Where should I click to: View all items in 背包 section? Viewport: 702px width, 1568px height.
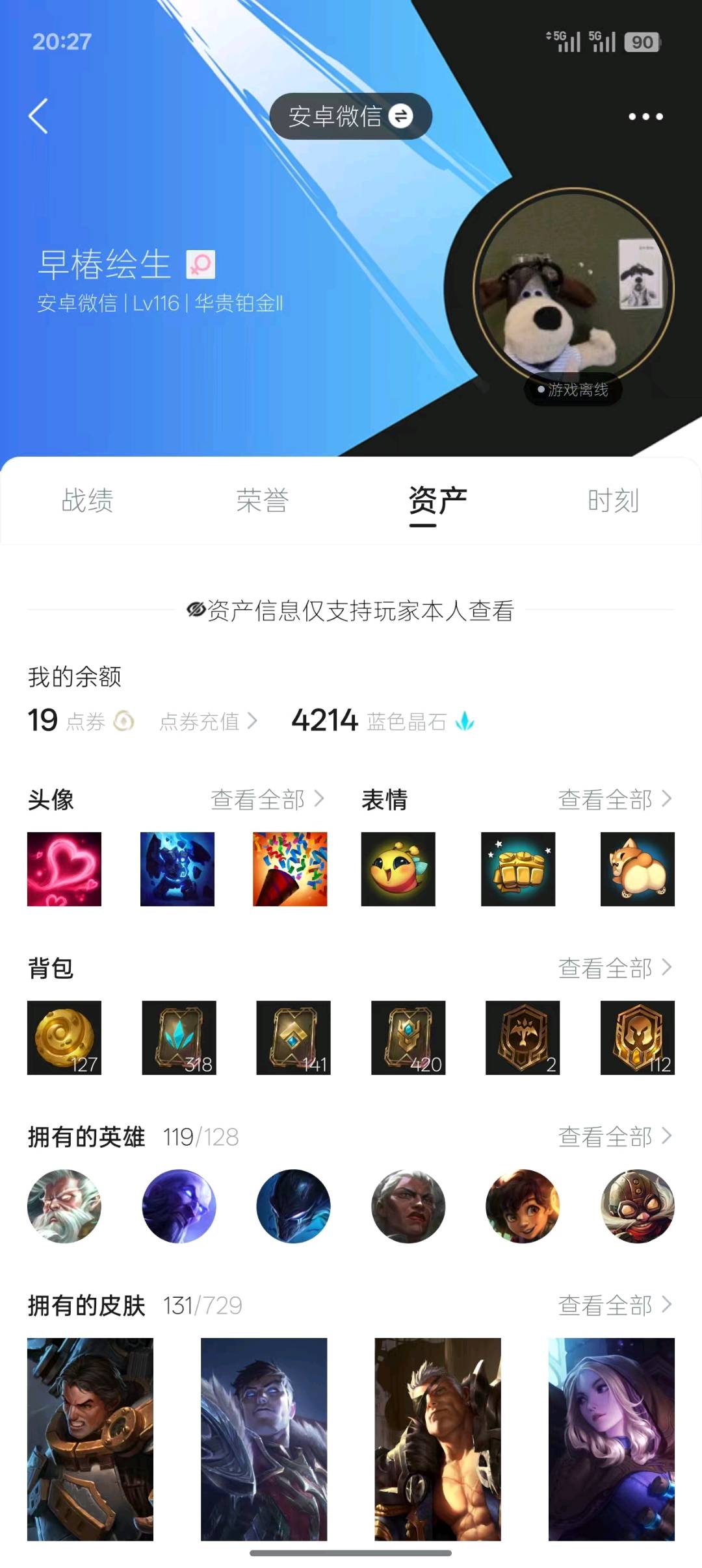[615, 968]
